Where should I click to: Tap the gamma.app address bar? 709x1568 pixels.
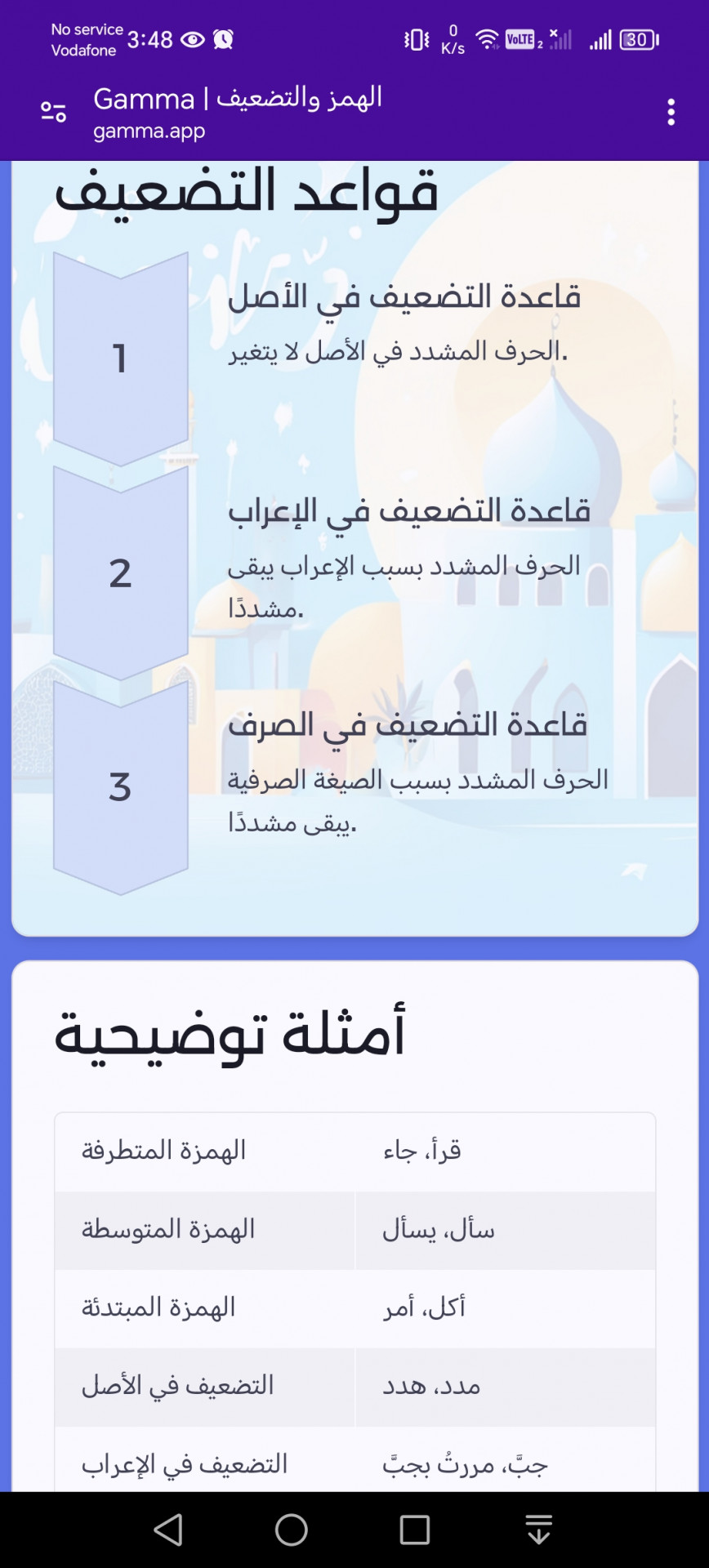(x=237, y=113)
